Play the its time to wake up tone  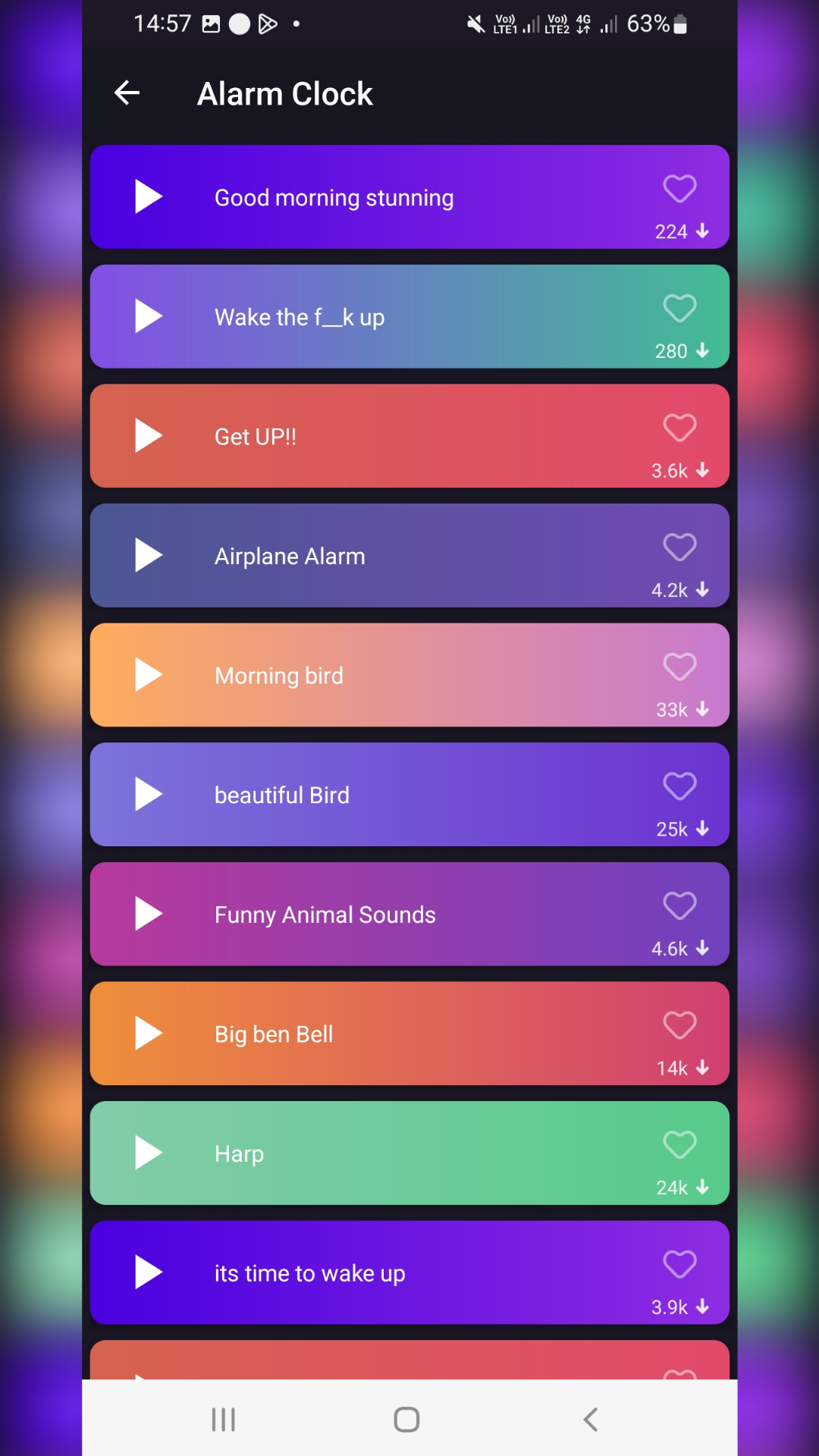[148, 1272]
